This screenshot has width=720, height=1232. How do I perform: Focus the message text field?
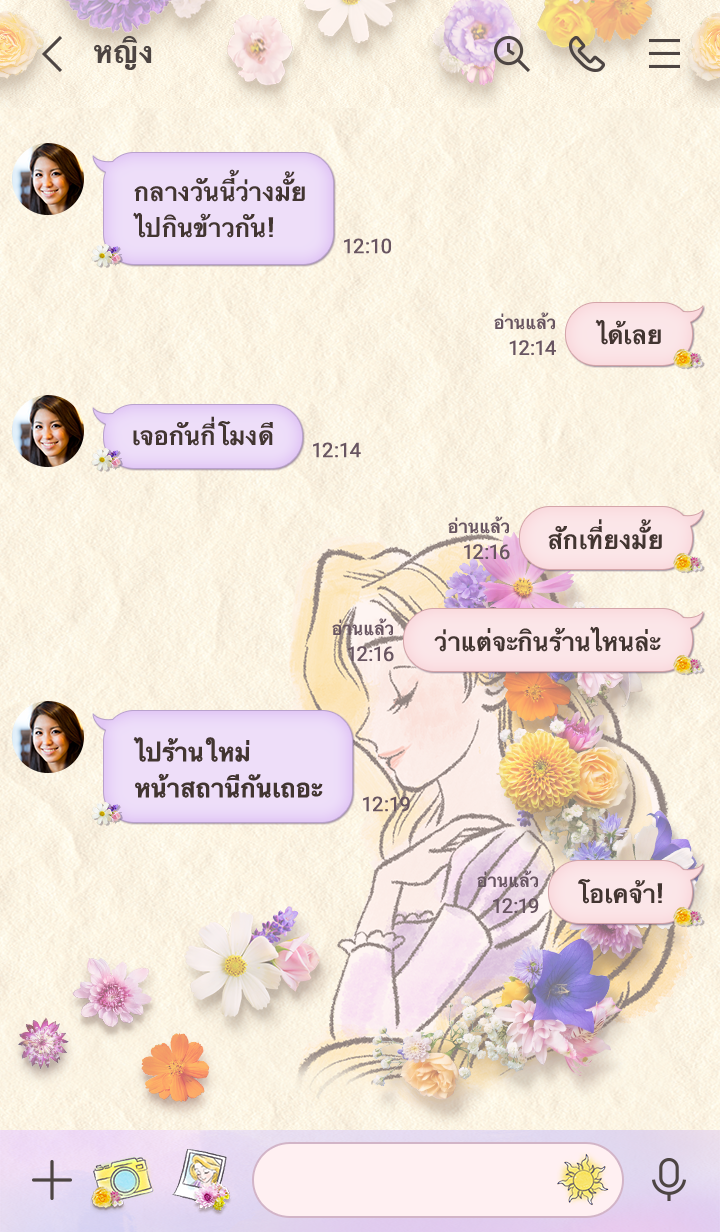click(405, 1180)
